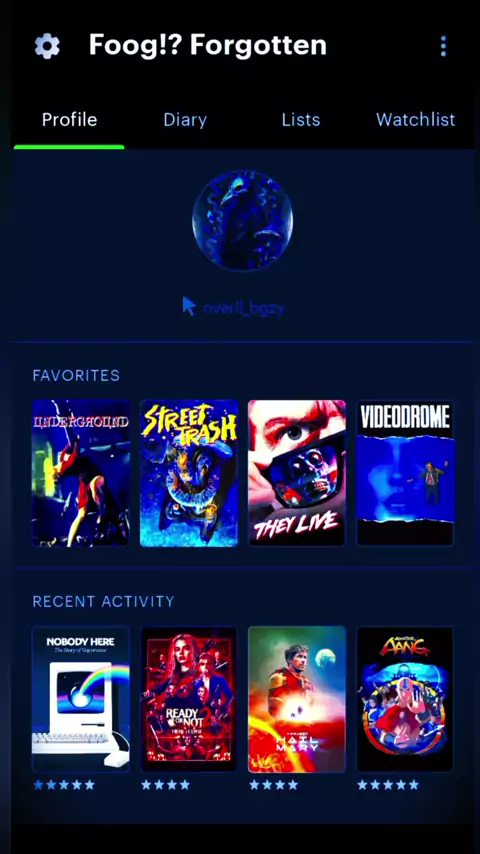Open the Watchlist tab
The image size is (480, 854).
416,120
